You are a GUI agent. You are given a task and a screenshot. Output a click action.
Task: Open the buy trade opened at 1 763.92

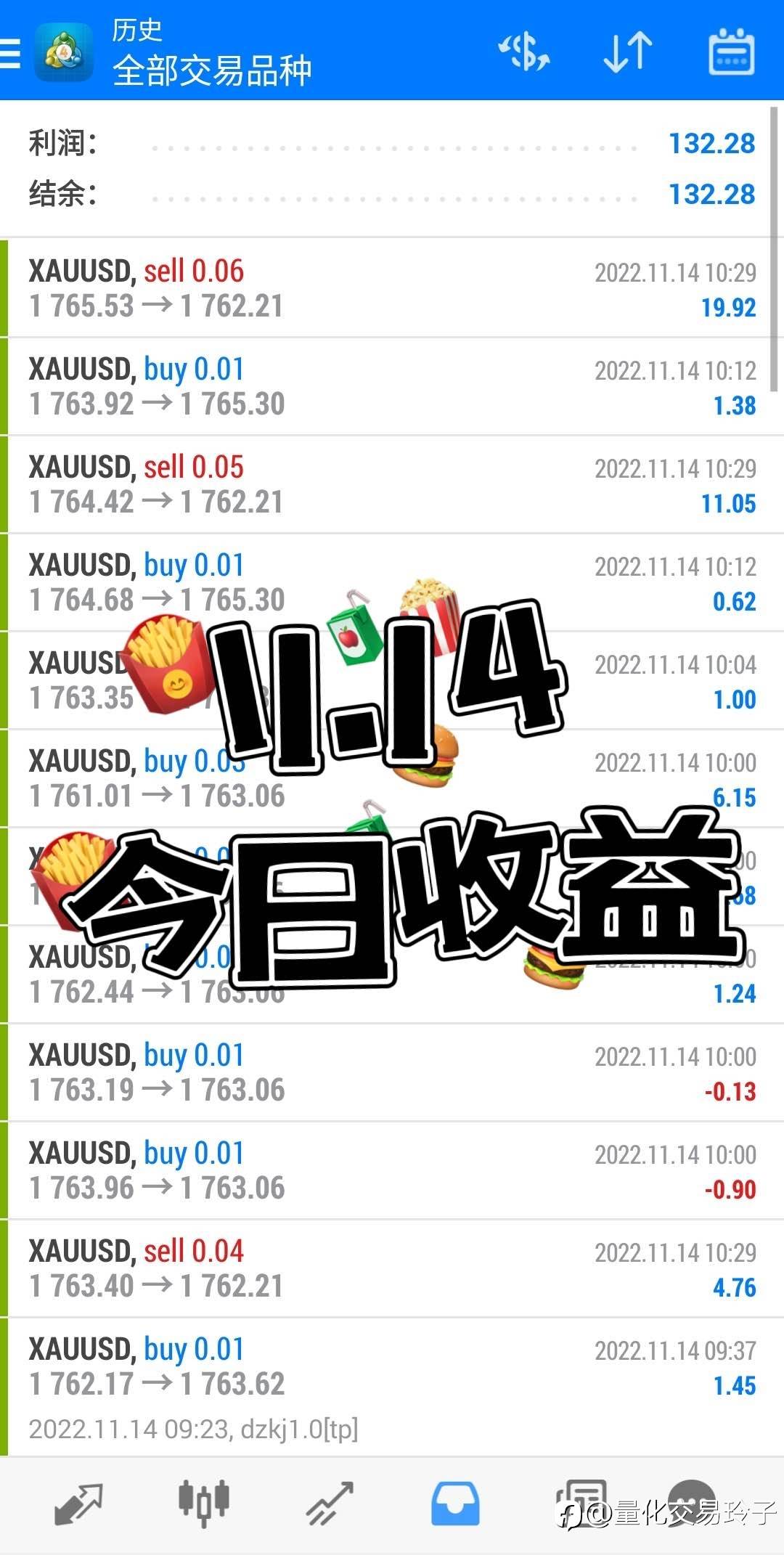pos(392,386)
